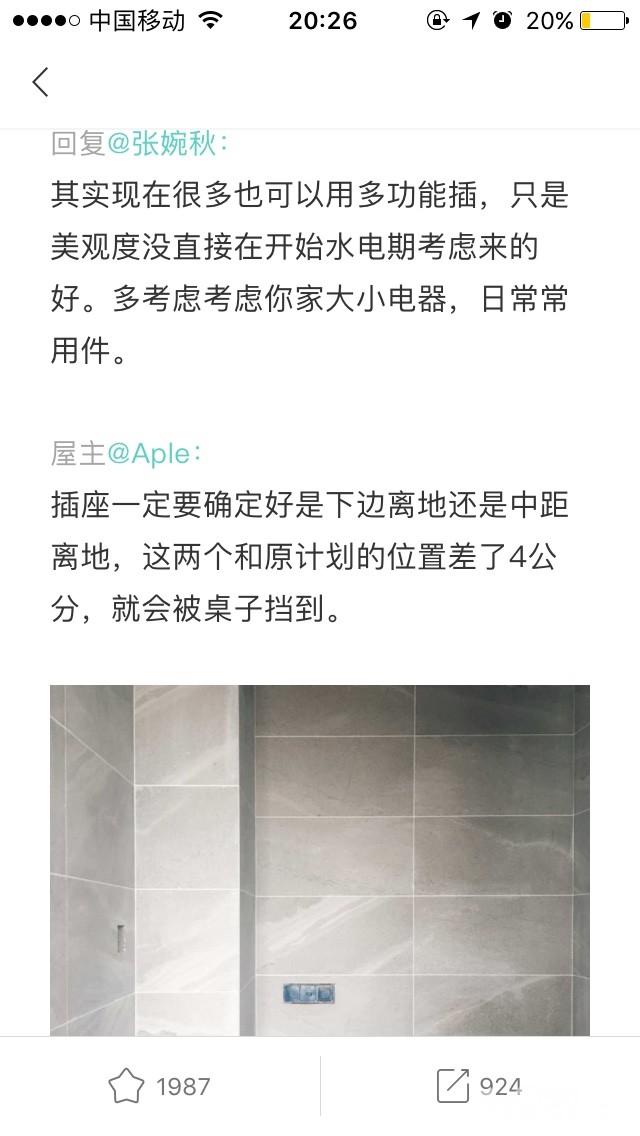Favorite this post with the star

point(126,1086)
